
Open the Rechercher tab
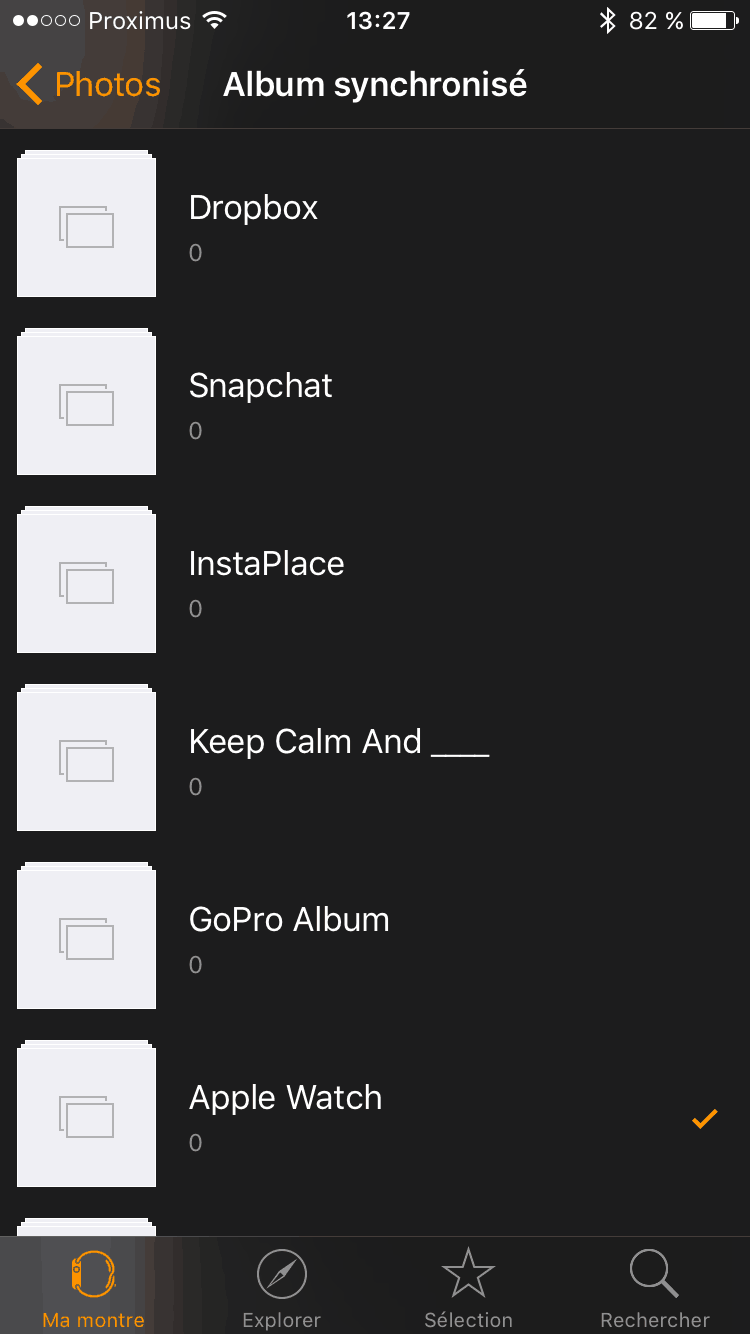point(655,1288)
